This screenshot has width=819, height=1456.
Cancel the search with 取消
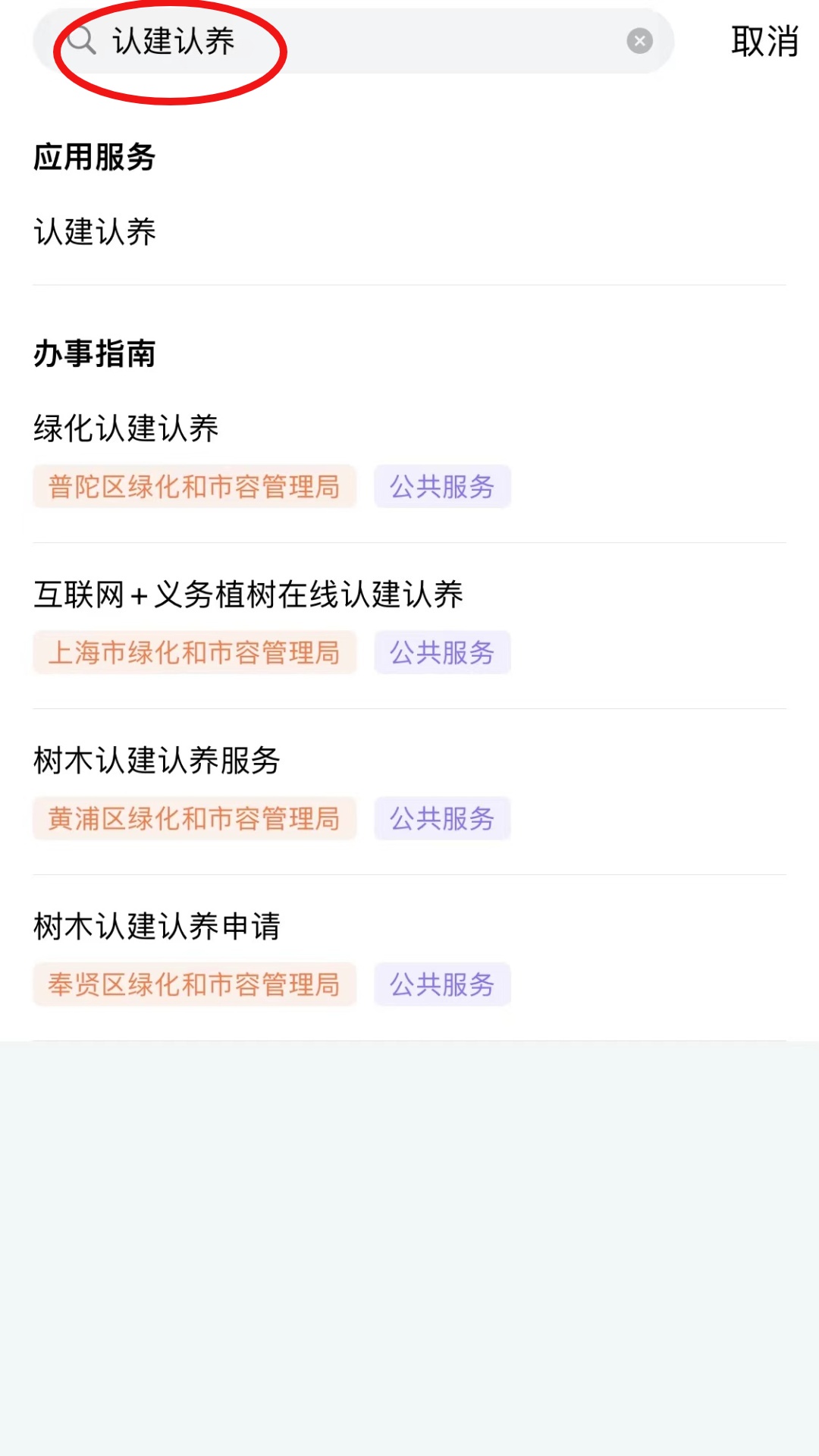tap(764, 41)
